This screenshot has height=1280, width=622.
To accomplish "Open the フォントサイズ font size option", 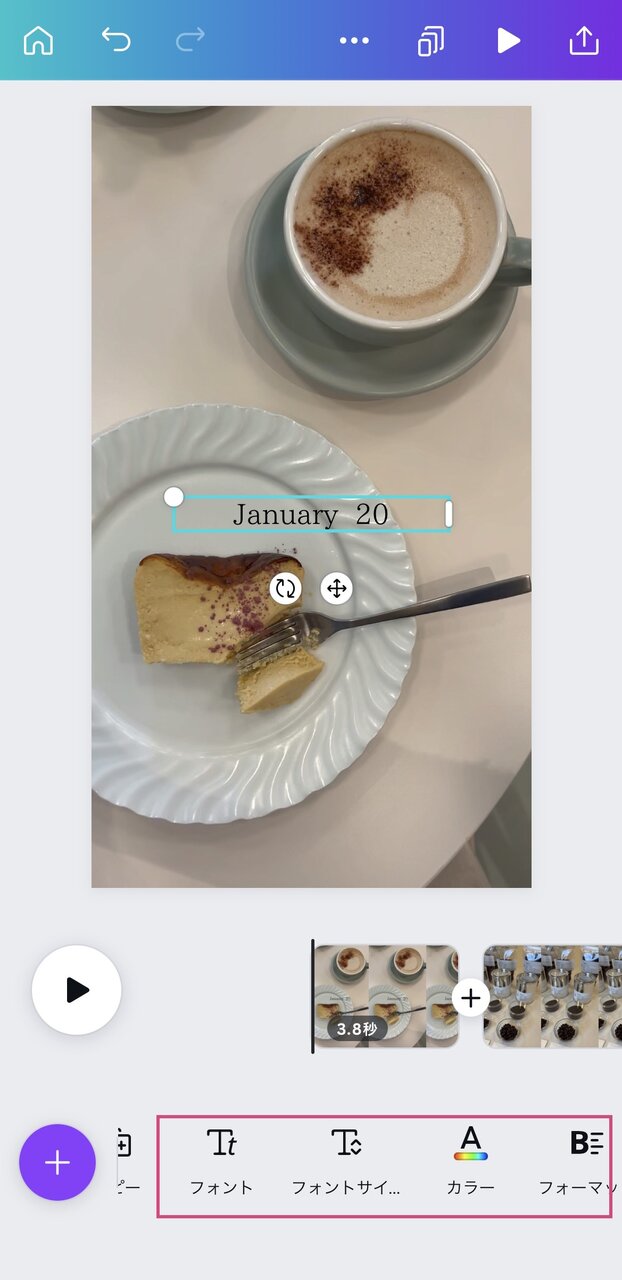I will coord(346,1162).
